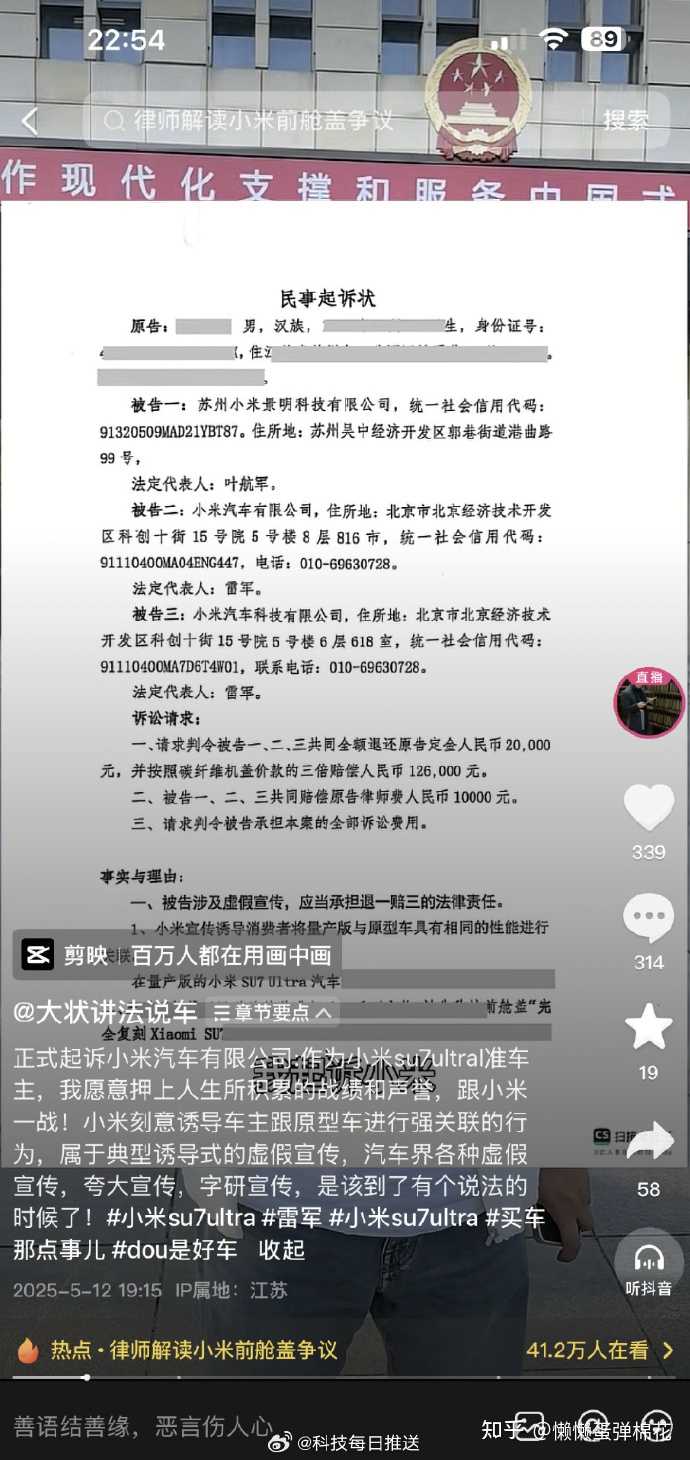This screenshot has height=1460, width=690.
Task: Like this video with the heart
Action: point(648,806)
